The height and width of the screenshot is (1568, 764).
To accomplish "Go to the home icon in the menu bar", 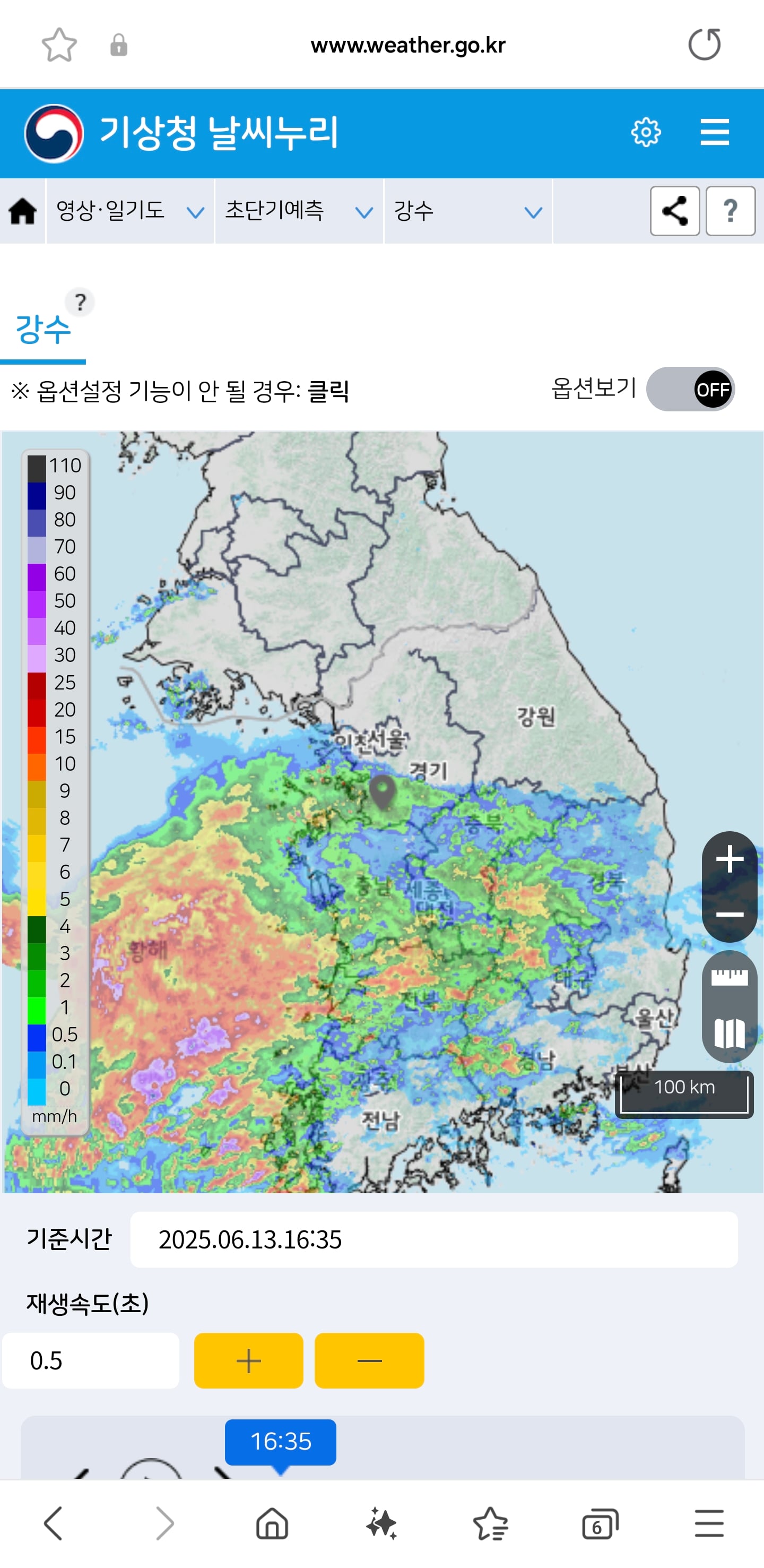I will point(22,211).
